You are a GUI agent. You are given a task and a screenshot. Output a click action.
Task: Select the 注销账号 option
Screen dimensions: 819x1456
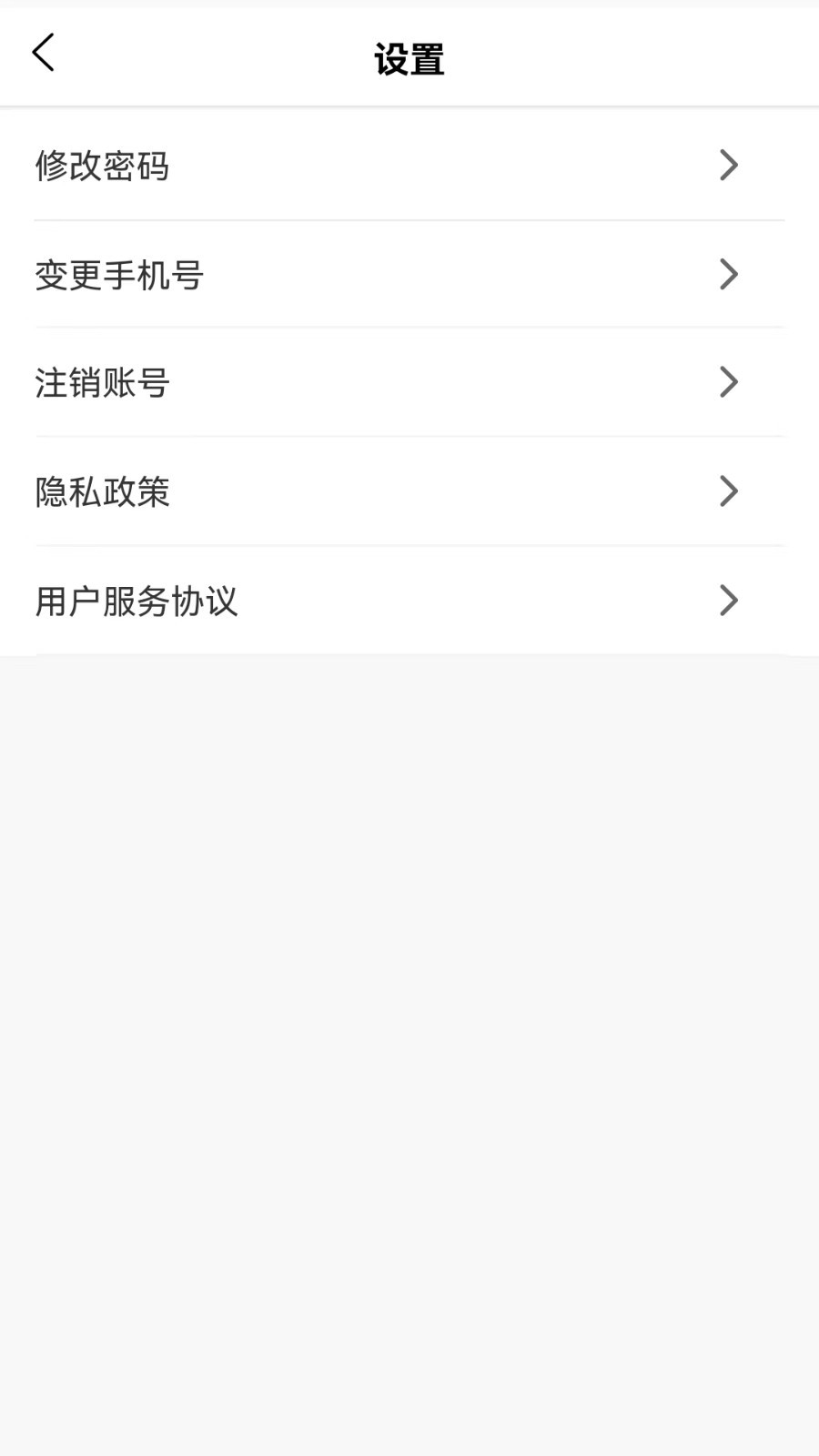(x=409, y=382)
